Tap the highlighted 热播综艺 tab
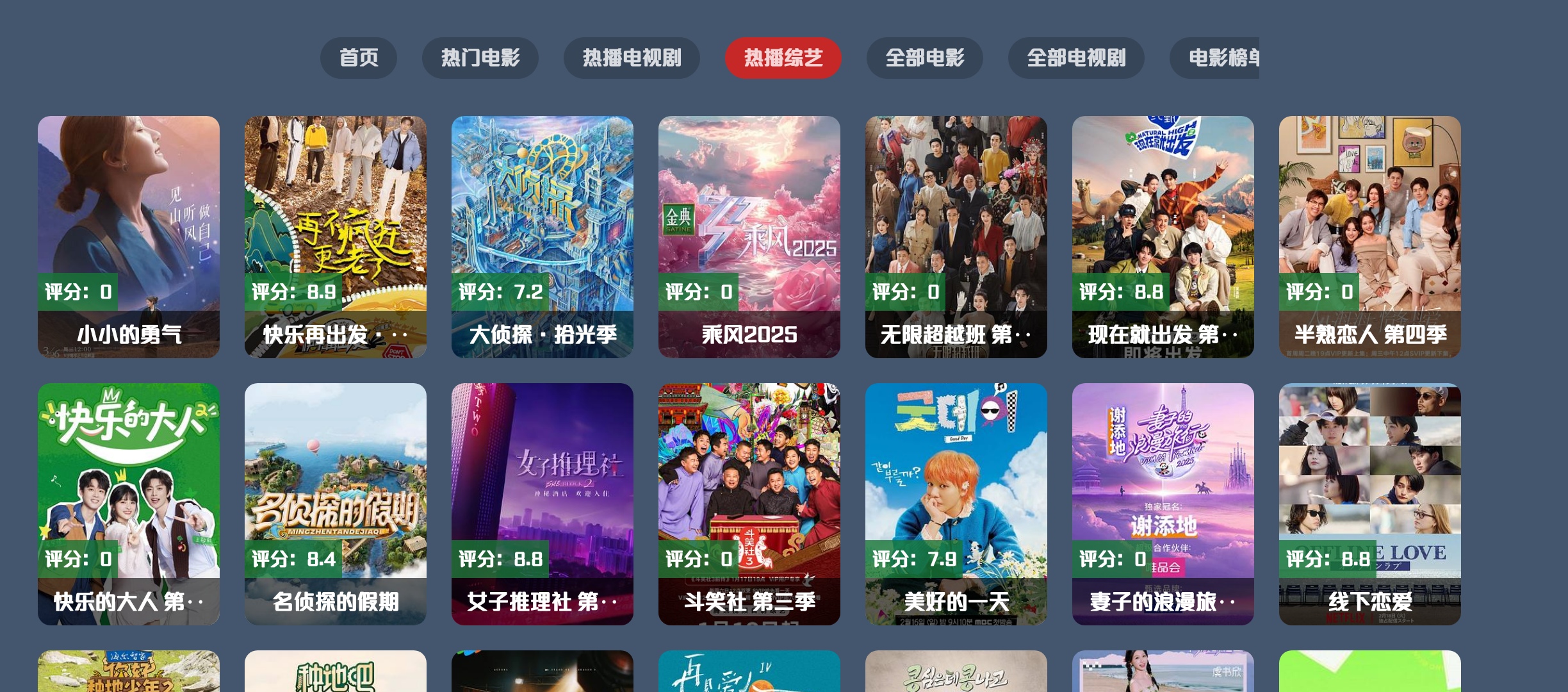 [x=783, y=58]
